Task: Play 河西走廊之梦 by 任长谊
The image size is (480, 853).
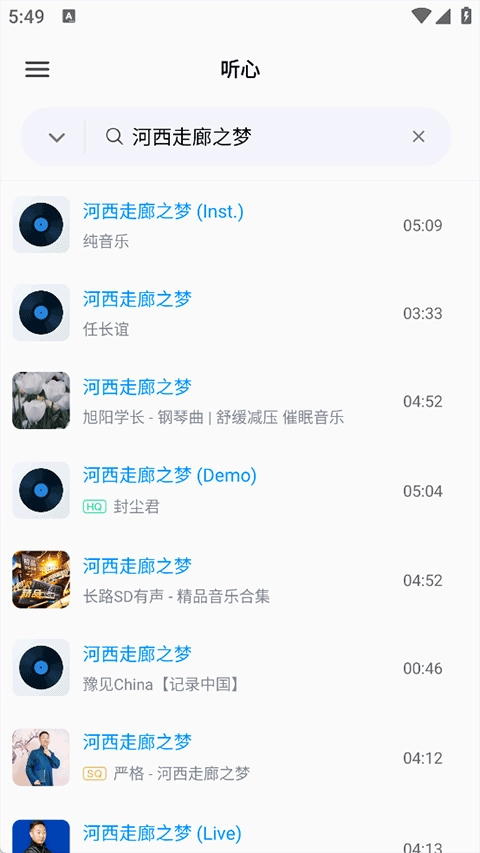Action: pyautogui.click(x=240, y=313)
